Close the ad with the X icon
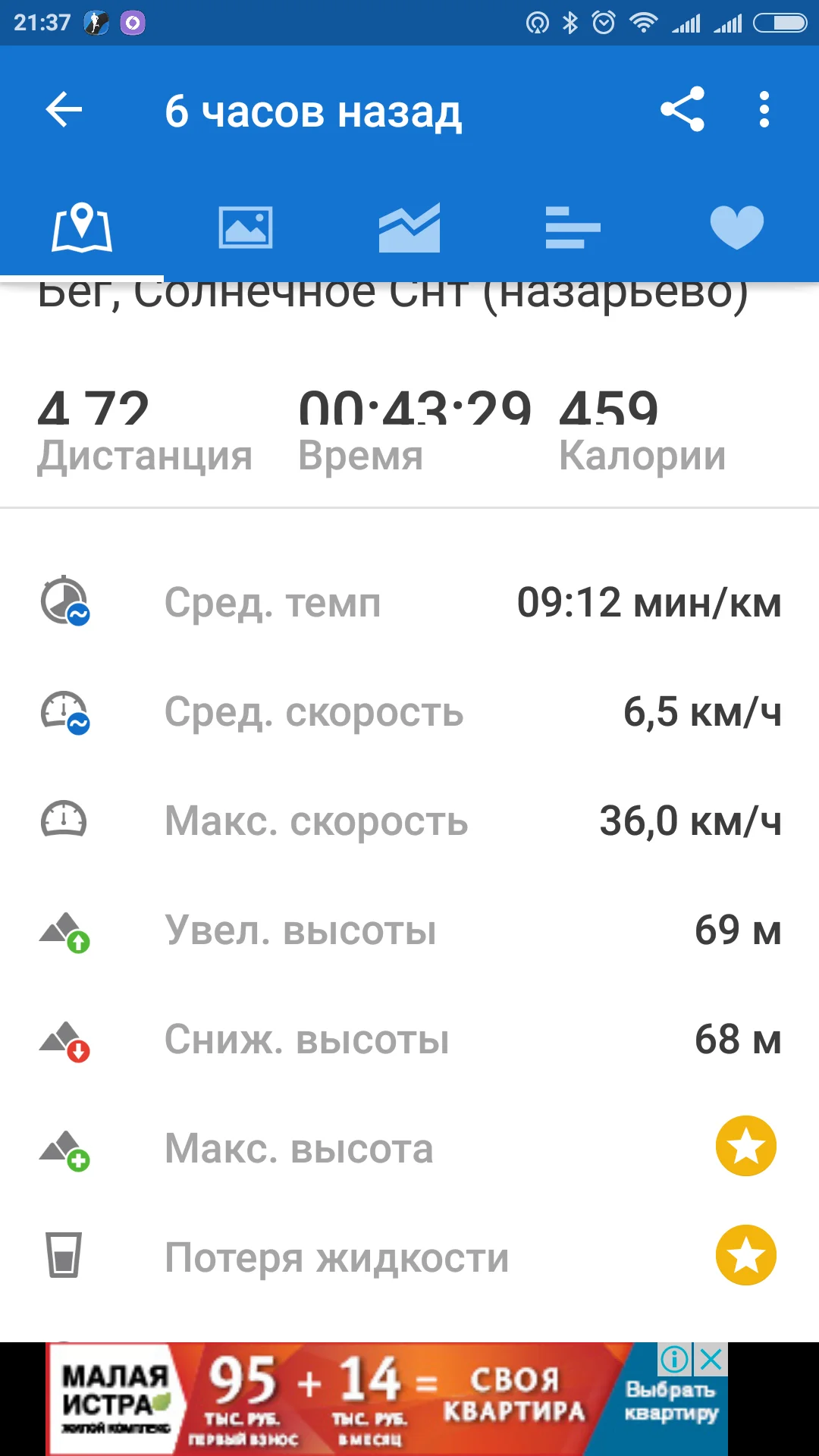The height and width of the screenshot is (1456, 819). coord(711,1360)
